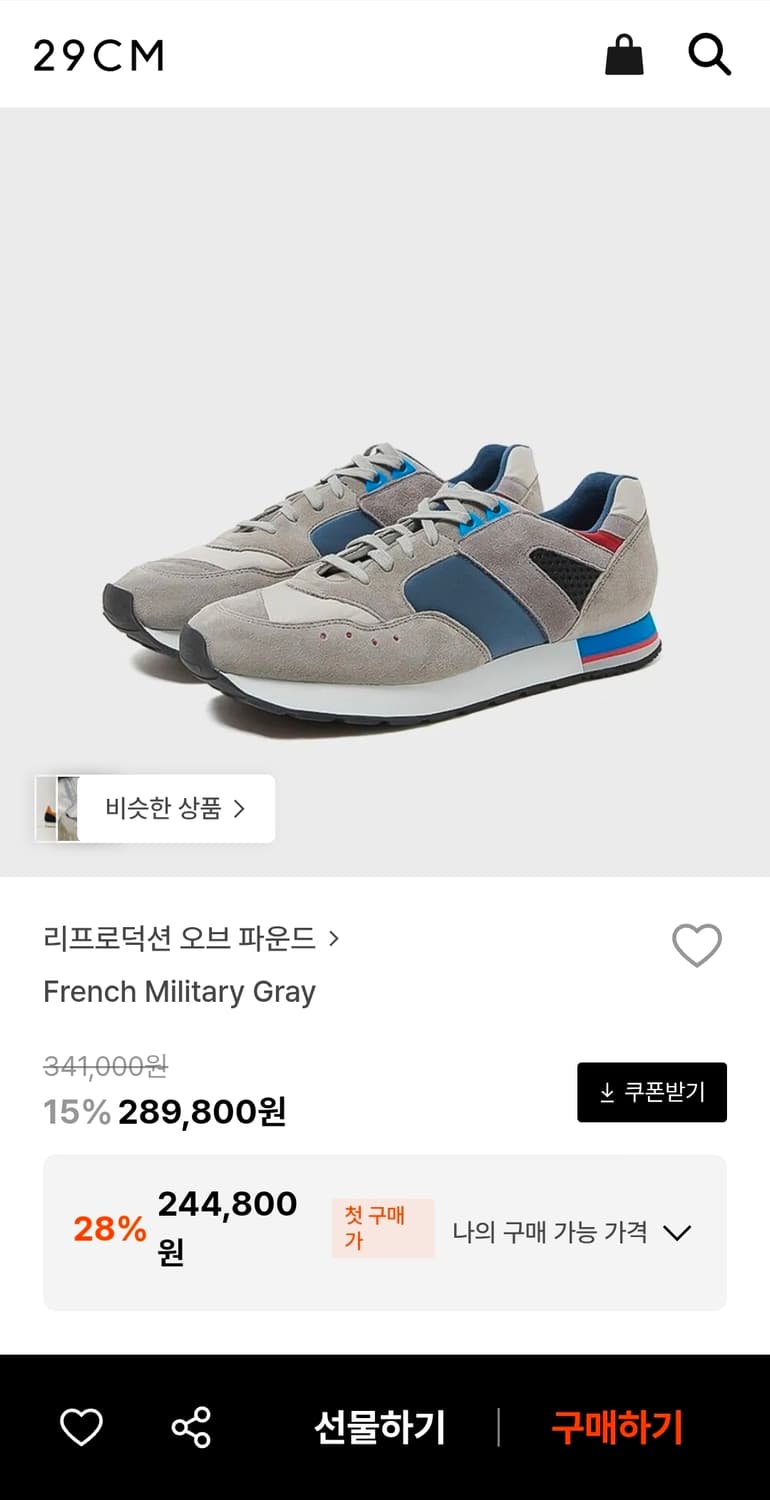Tap the share icon in bottom bar

point(192,1428)
